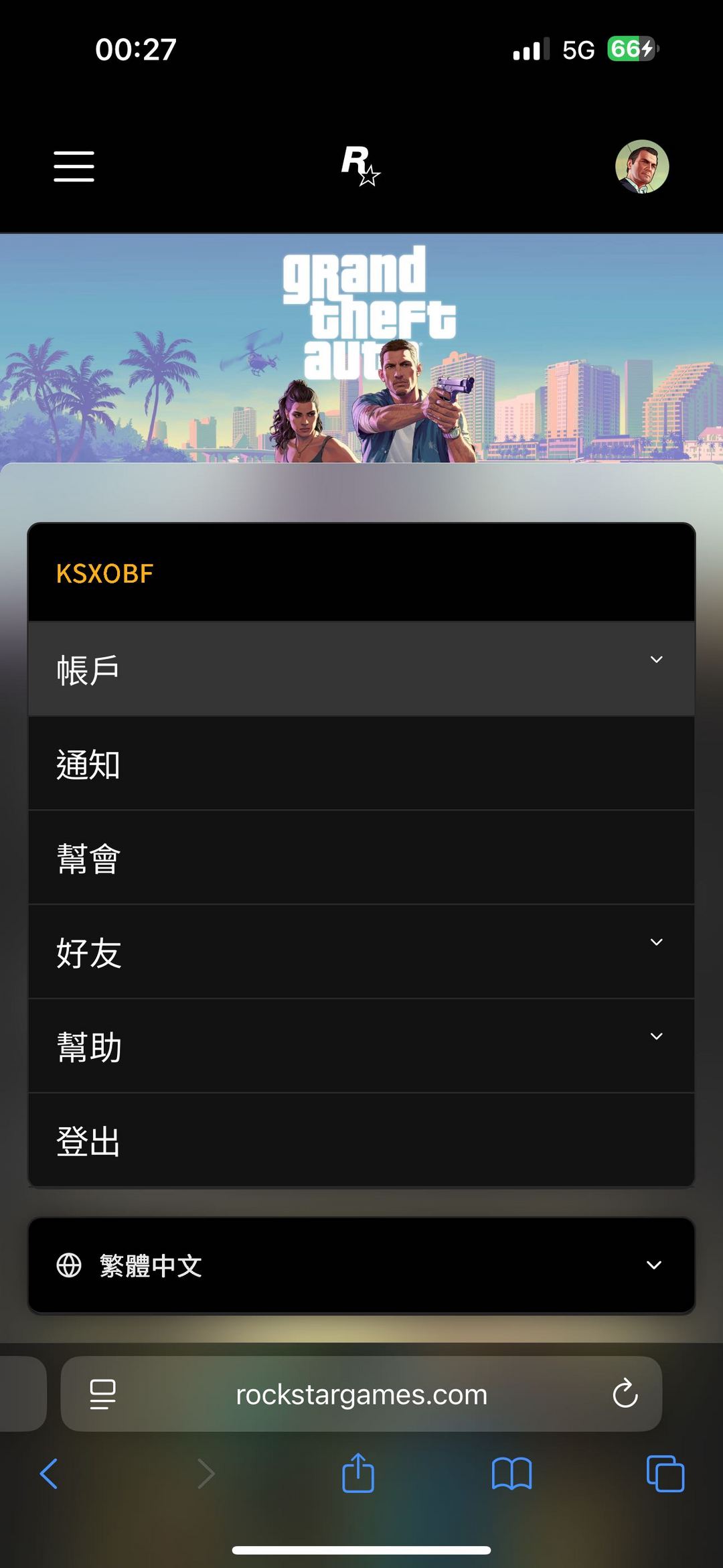Sign out with 登出
This screenshot has width=723, height=1568.
(361, 1141)
